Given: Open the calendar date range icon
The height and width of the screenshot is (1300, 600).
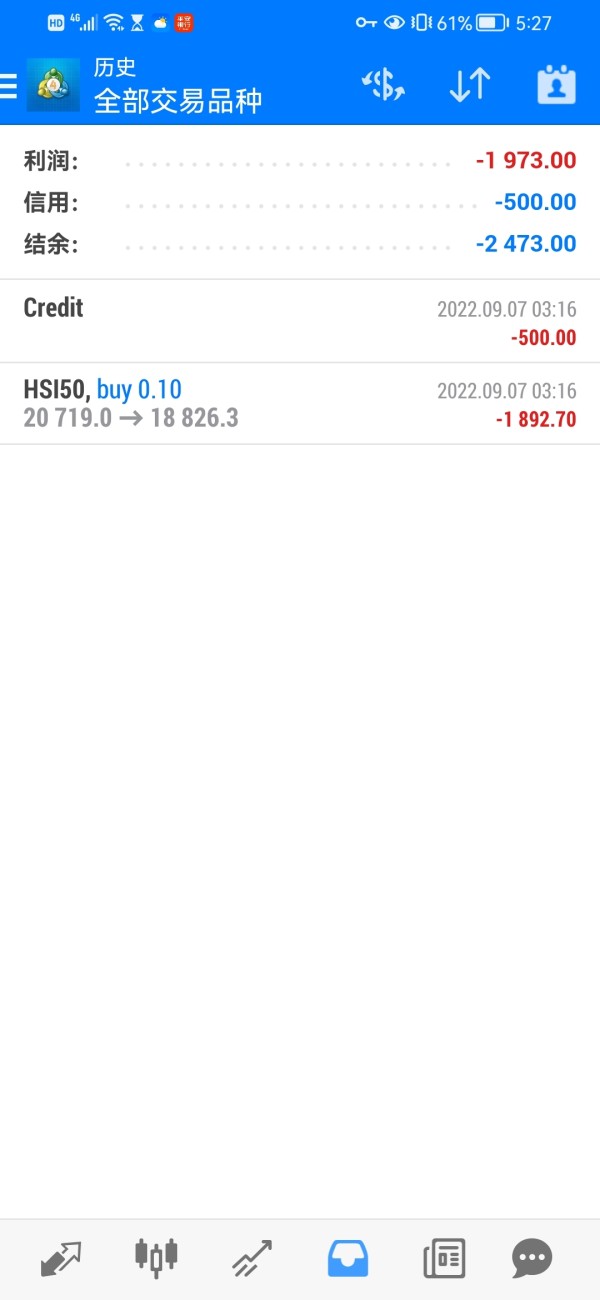Looking at the screenshot, I should click(556, 86).
